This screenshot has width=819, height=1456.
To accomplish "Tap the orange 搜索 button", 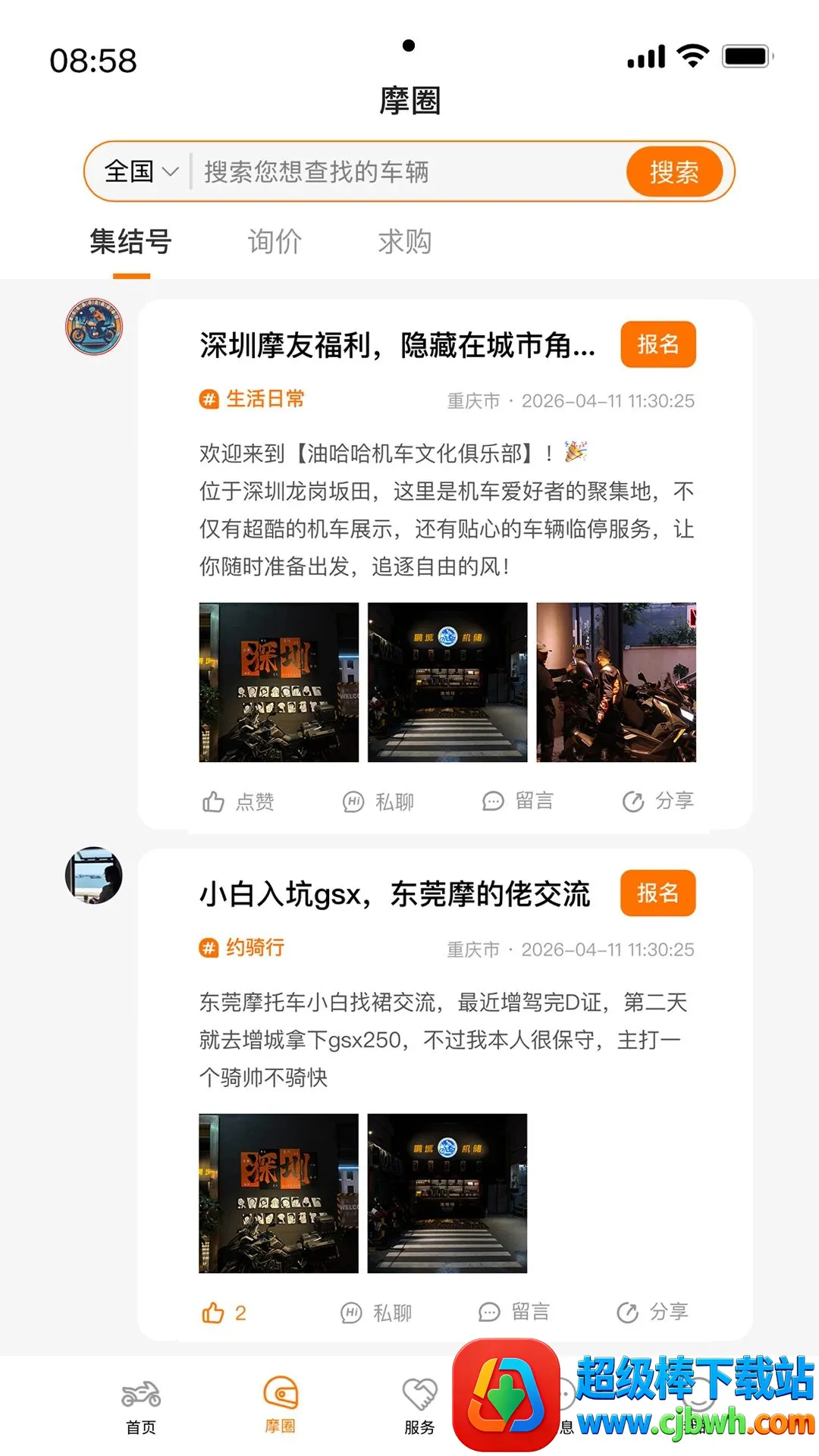I will 673,172.
